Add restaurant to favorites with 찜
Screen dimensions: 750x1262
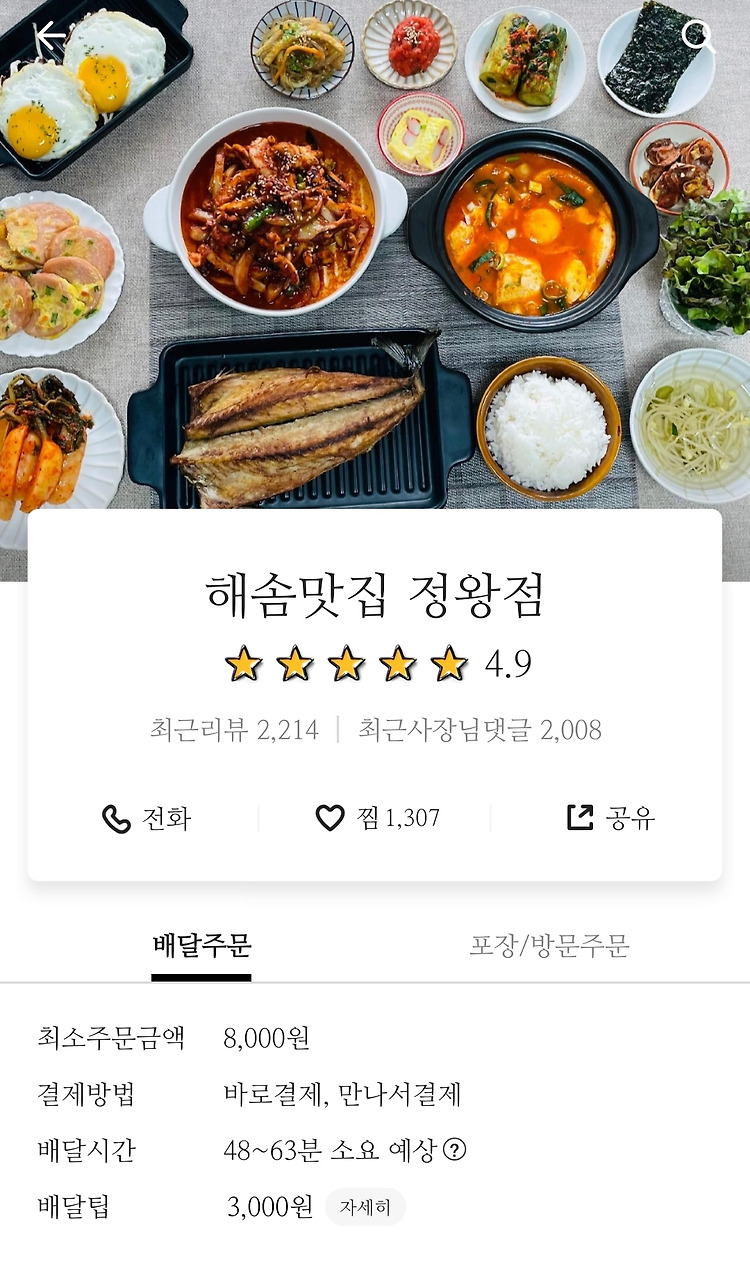(x=377, y=818)
